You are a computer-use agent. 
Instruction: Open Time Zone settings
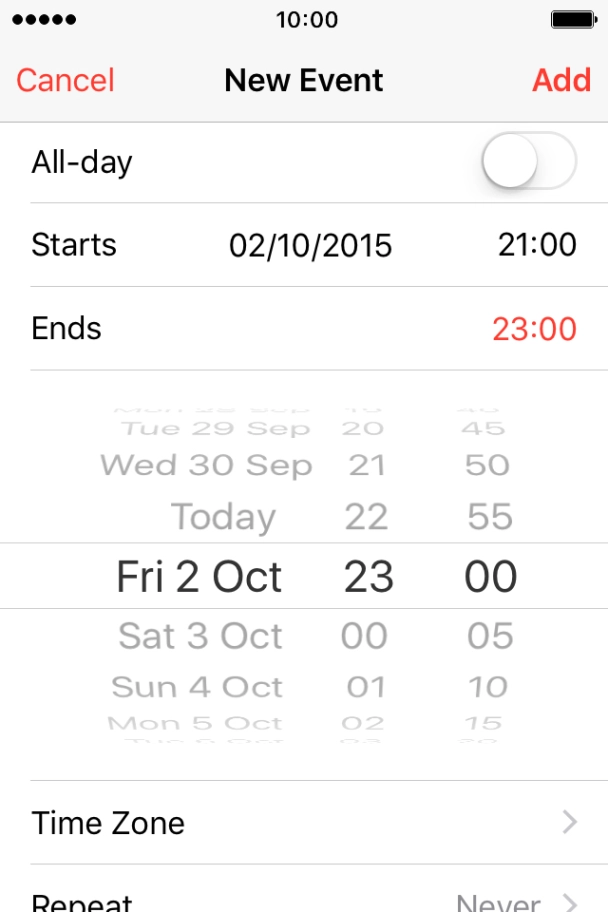pyautogui.click(x=304, y=823)
